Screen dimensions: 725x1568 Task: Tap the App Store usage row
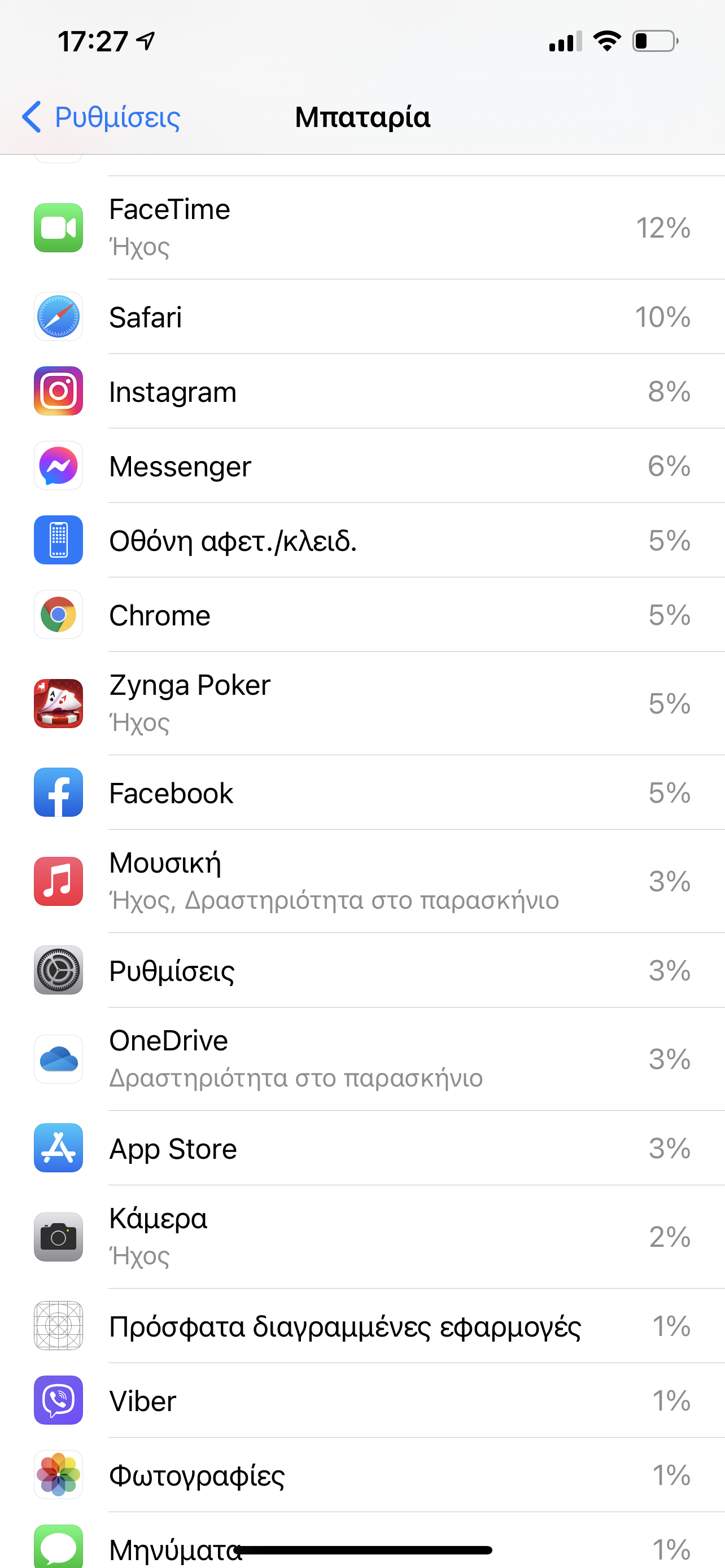(362, 1148)
